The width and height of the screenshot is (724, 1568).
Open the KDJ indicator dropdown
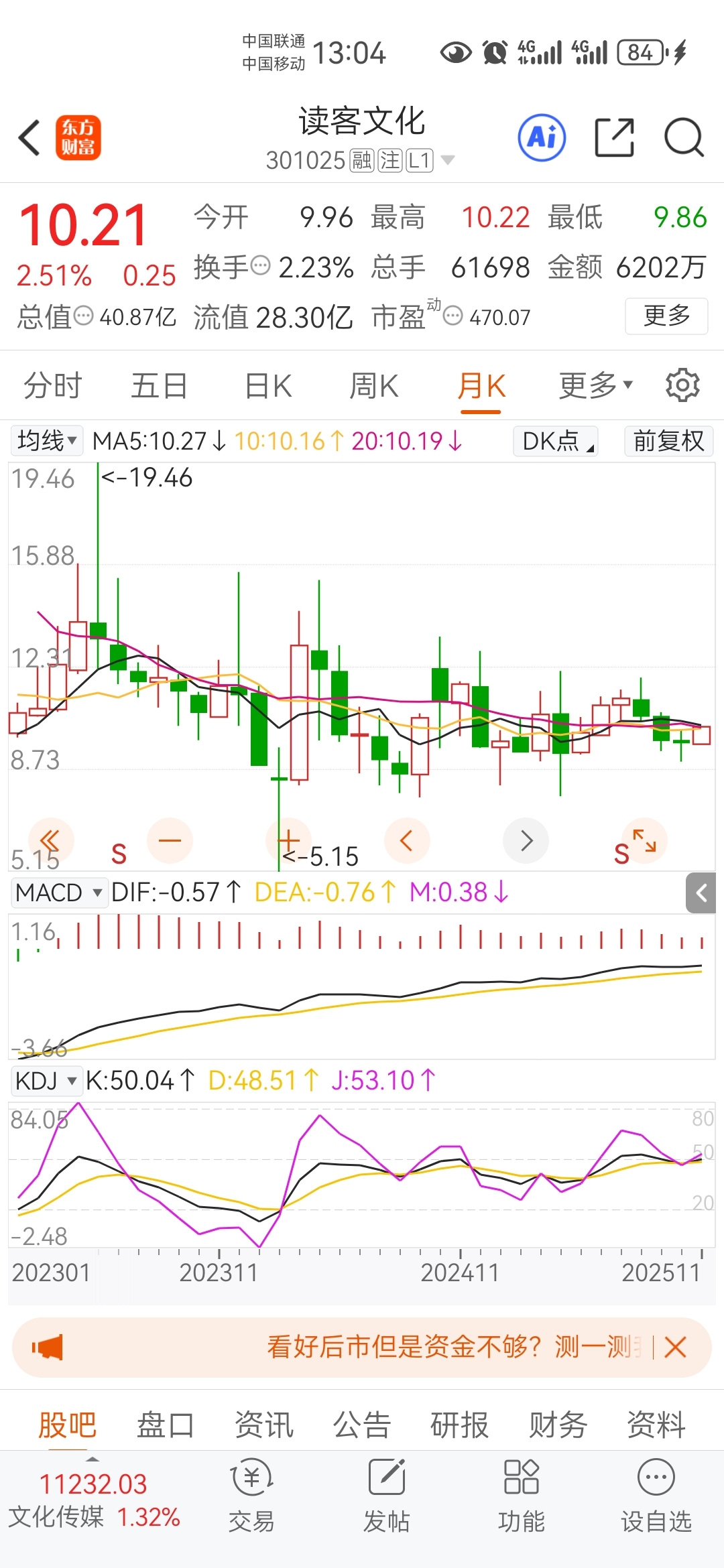(x=46, y=1080)
